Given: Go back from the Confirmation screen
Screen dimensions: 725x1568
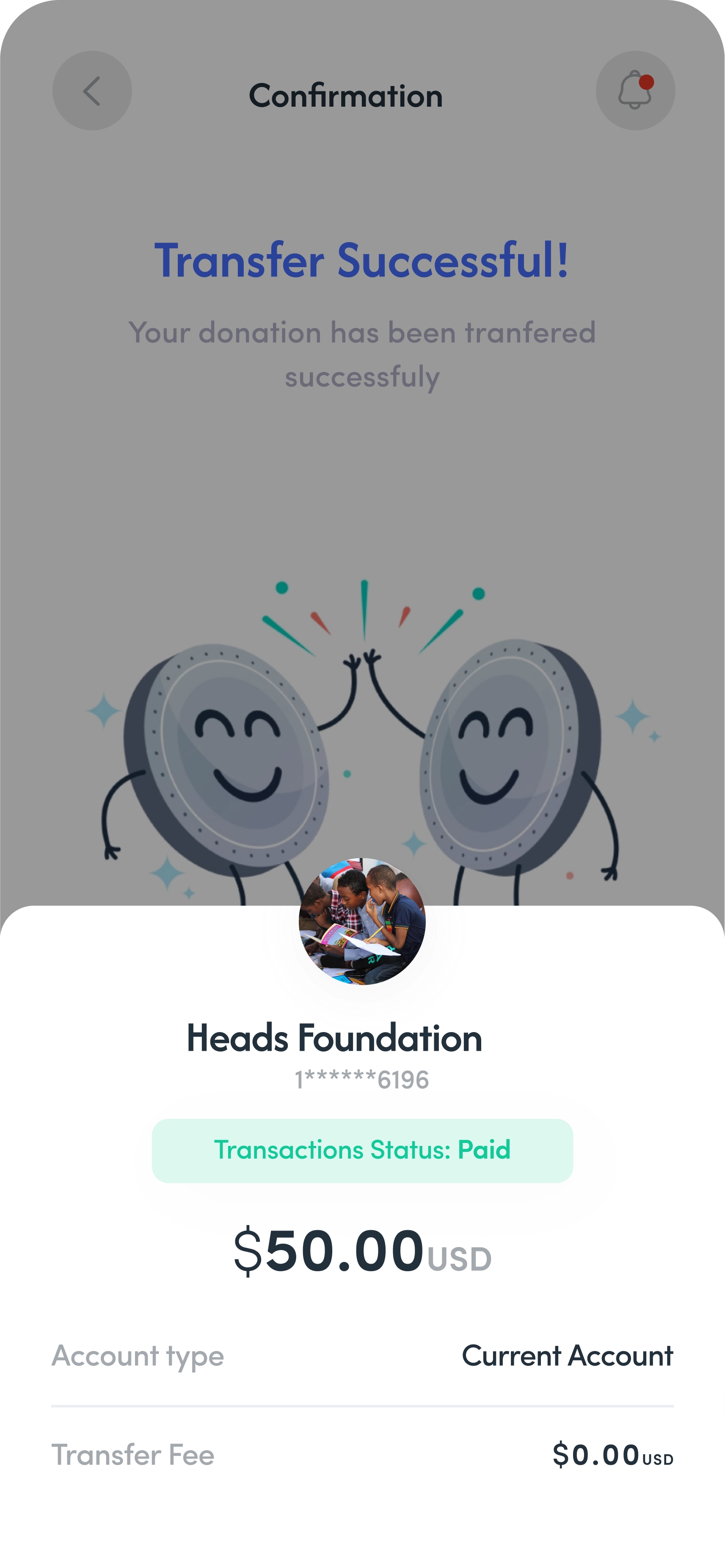Looking at the screenshot, I should coord(92,91).
